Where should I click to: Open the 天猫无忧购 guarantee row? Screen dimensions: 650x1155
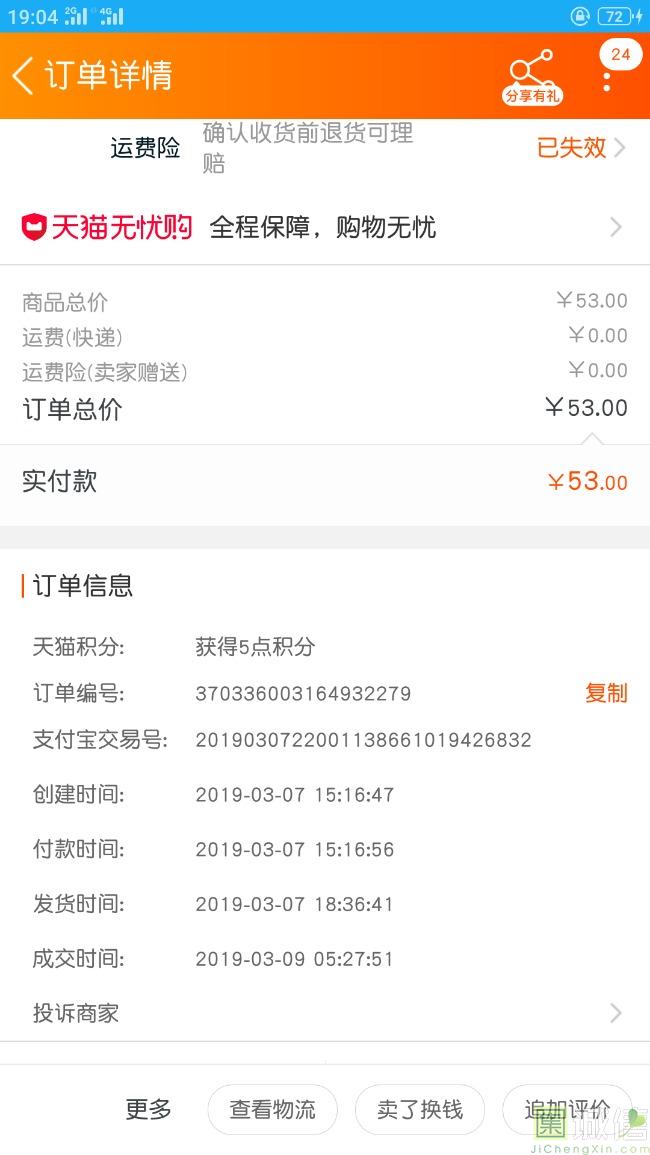pos(325,228)
